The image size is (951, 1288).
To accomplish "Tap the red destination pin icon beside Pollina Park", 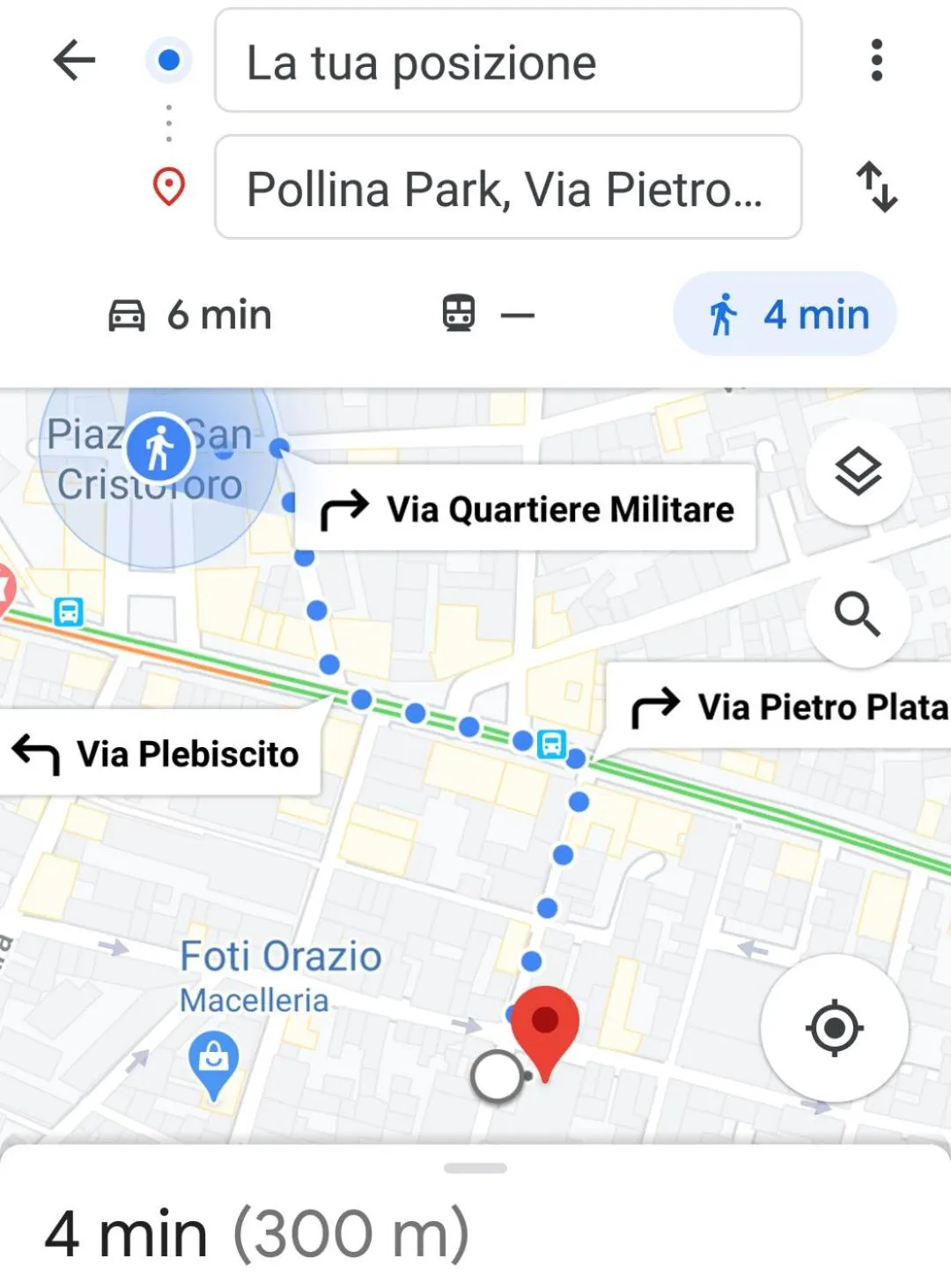I will tap(167, 188).
